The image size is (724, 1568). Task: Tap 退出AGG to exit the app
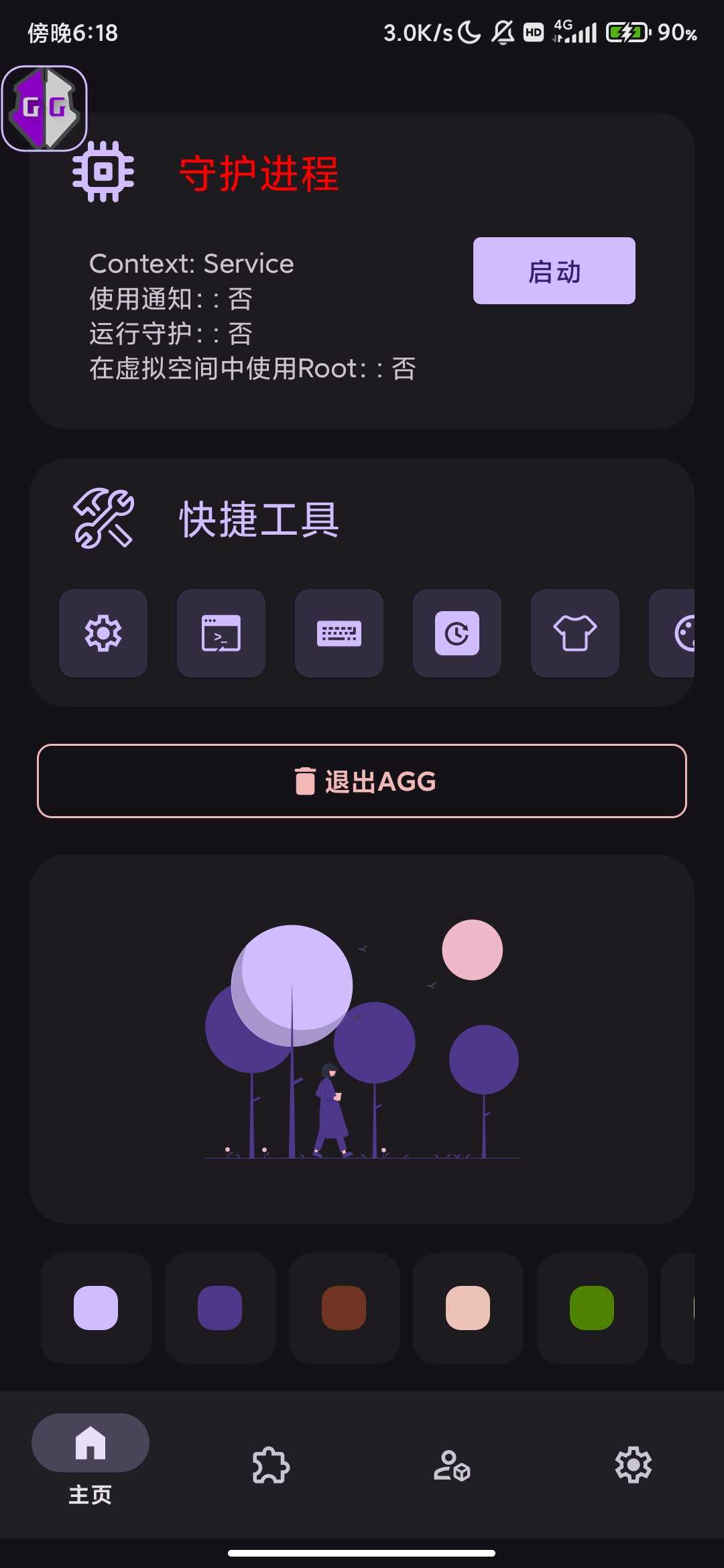click(x=362, y=781)
